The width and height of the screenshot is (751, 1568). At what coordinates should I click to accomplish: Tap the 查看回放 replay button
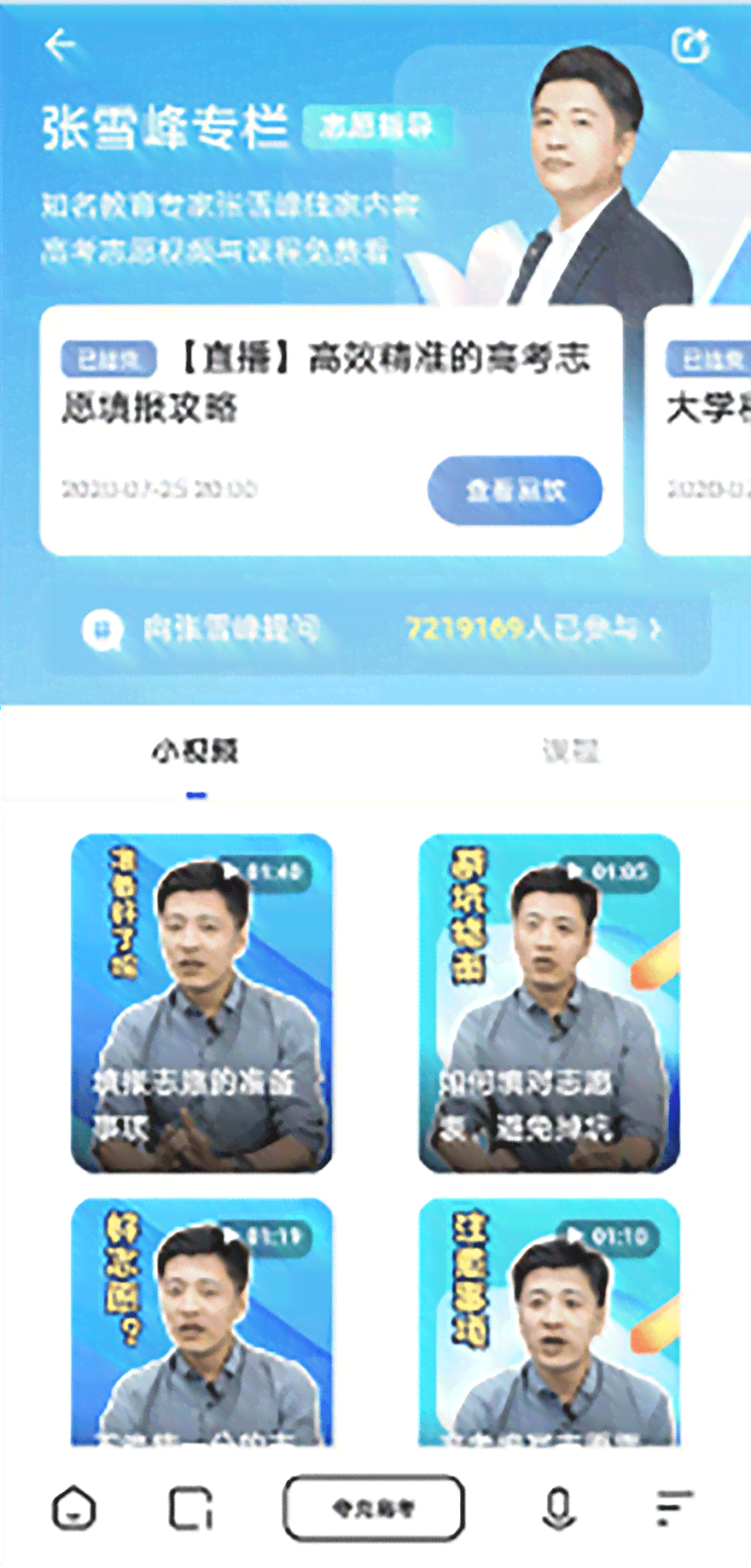[515, 490]
